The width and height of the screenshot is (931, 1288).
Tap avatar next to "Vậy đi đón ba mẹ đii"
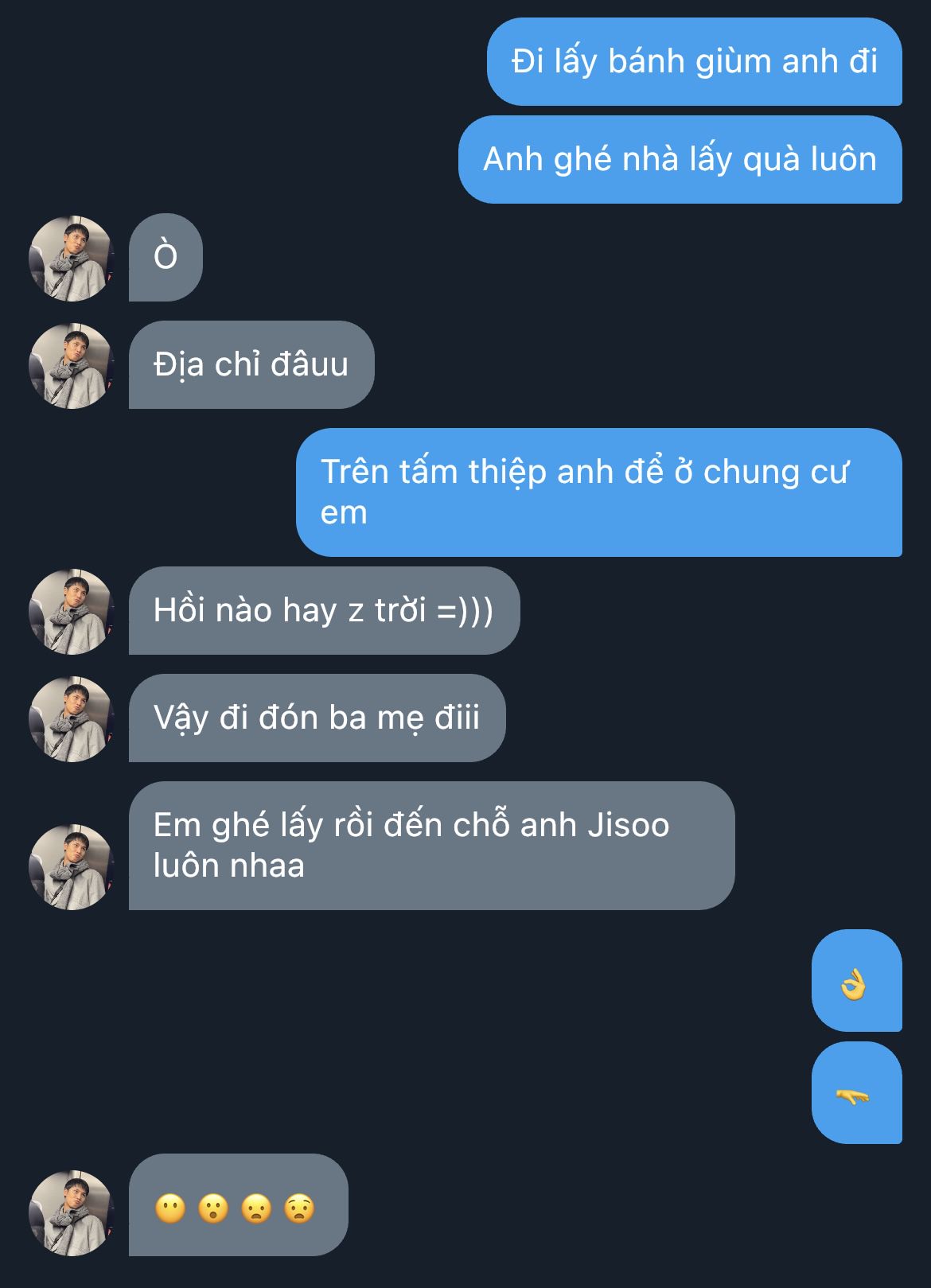72,719
